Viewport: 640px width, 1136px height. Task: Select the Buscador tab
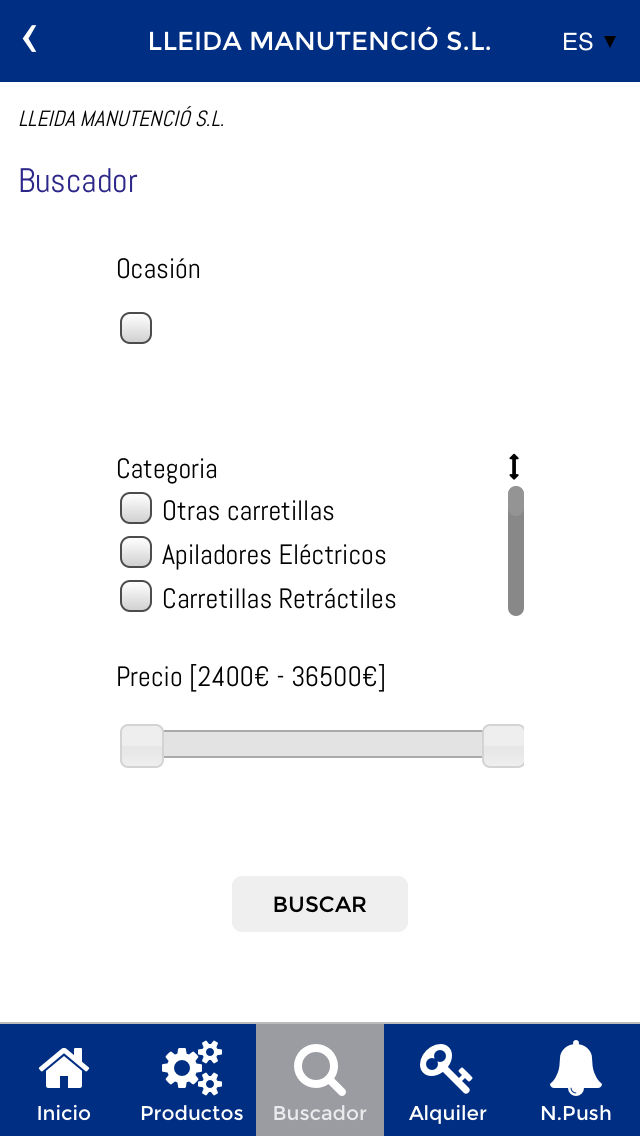coord(320,1080)
